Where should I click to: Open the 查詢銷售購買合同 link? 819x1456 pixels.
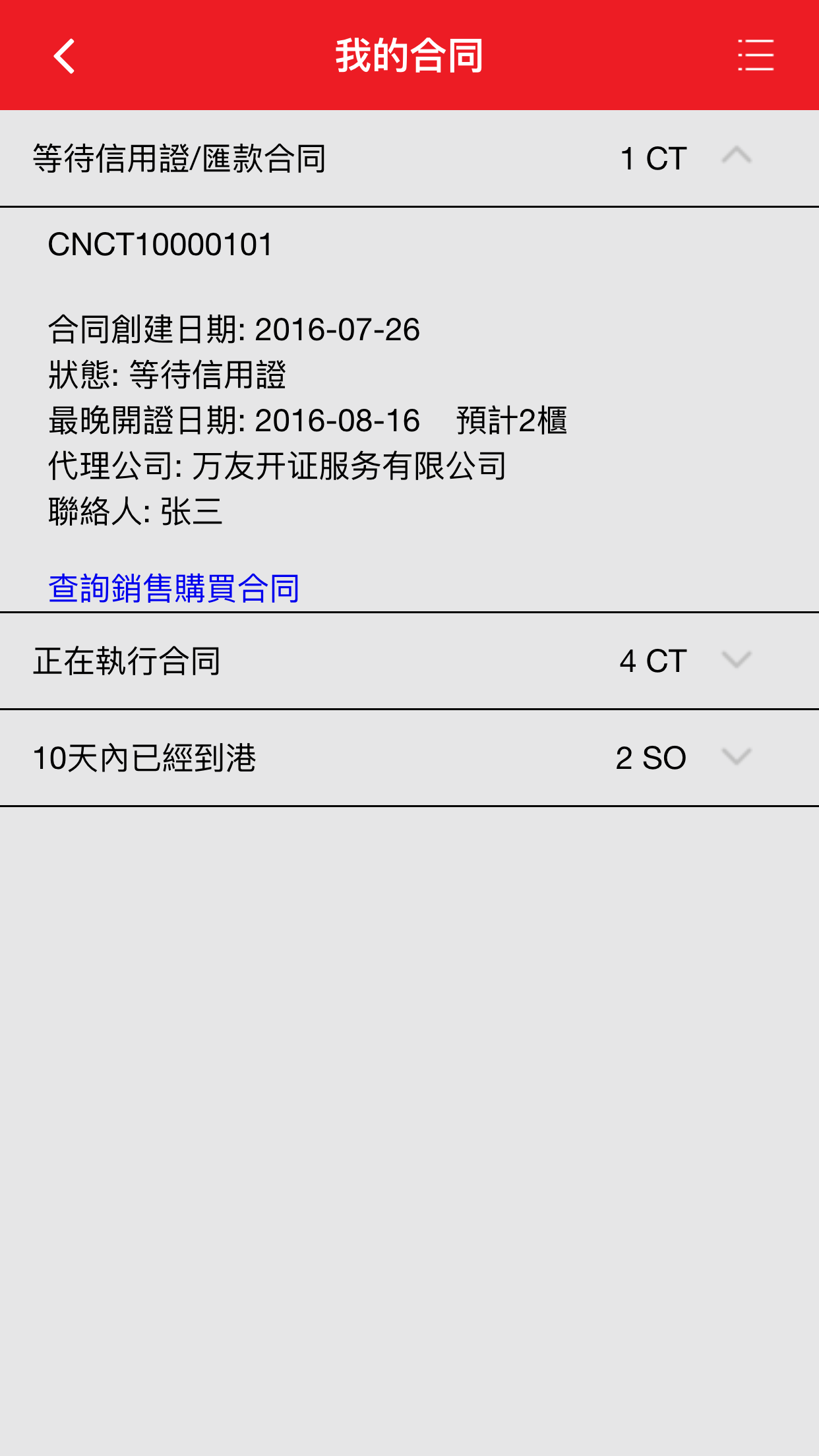pyautogui.click(x=174, y=588)
